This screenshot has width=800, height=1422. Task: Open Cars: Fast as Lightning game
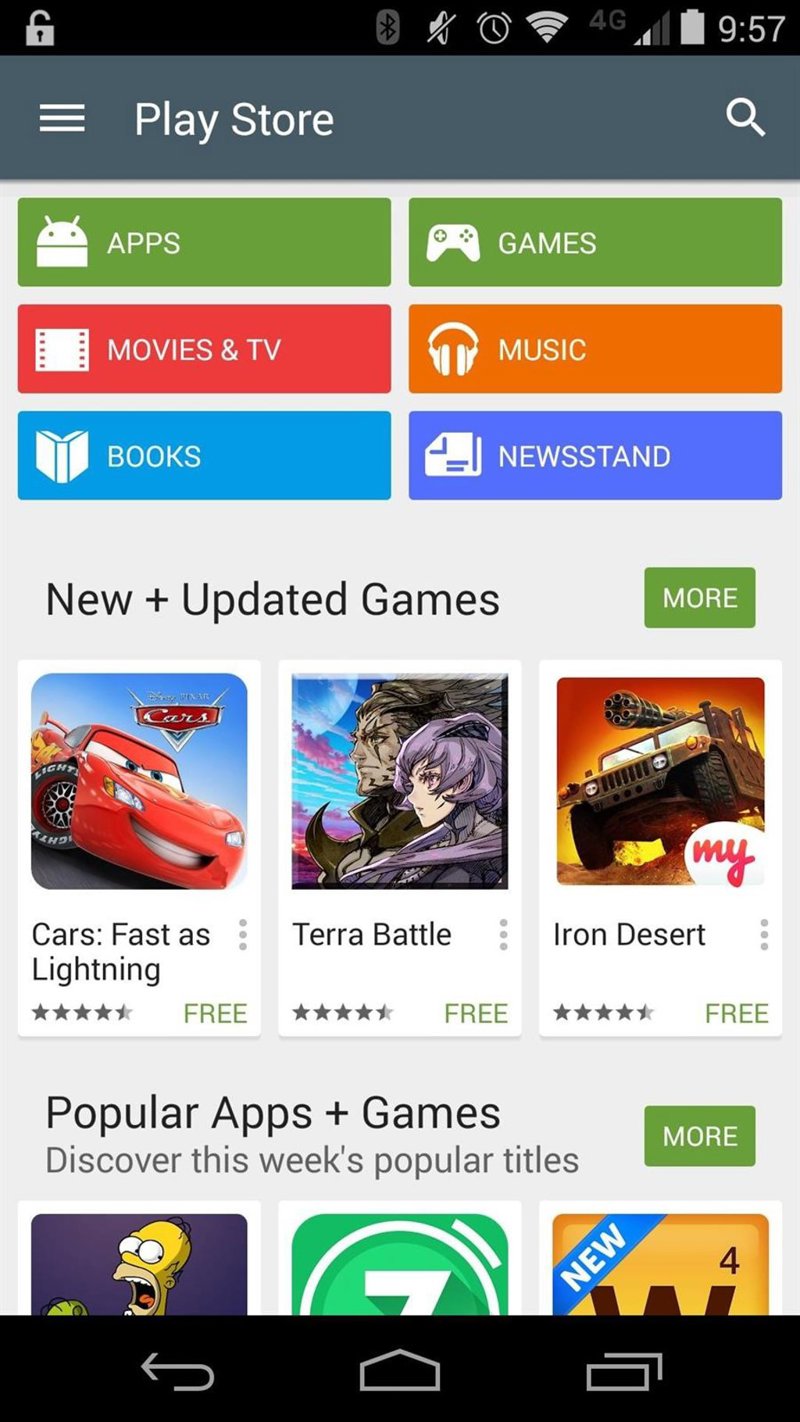pyautogui.click(x=139, y=781)
